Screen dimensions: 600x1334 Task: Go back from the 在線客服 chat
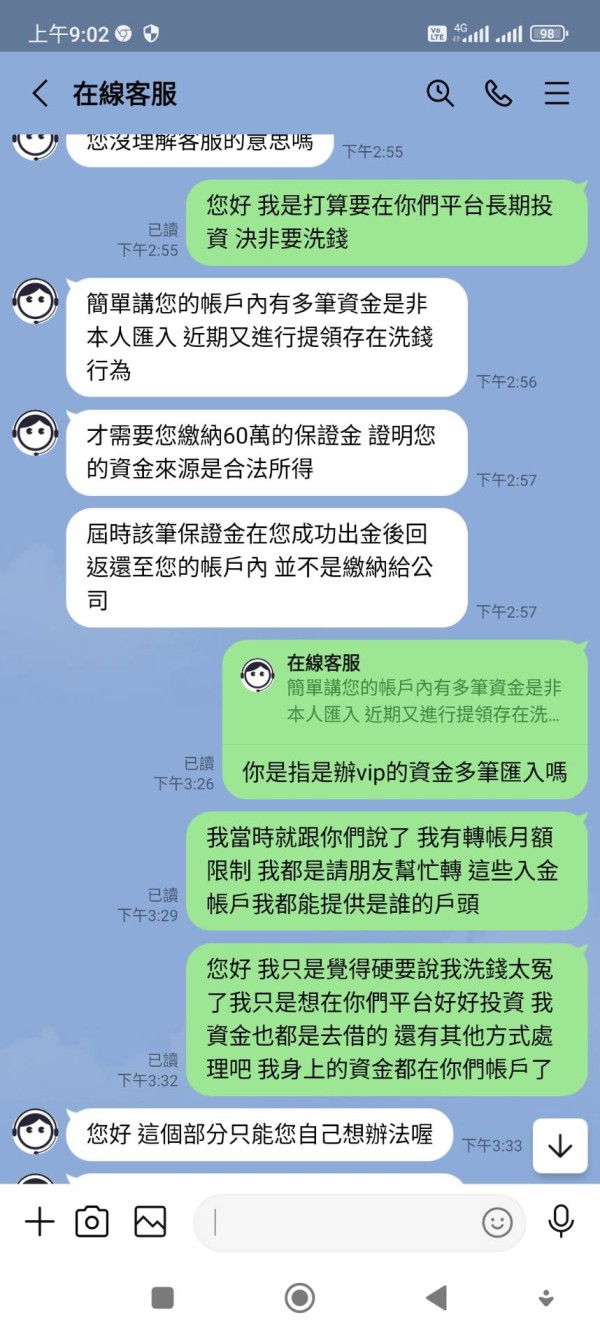tap(40, 94)
